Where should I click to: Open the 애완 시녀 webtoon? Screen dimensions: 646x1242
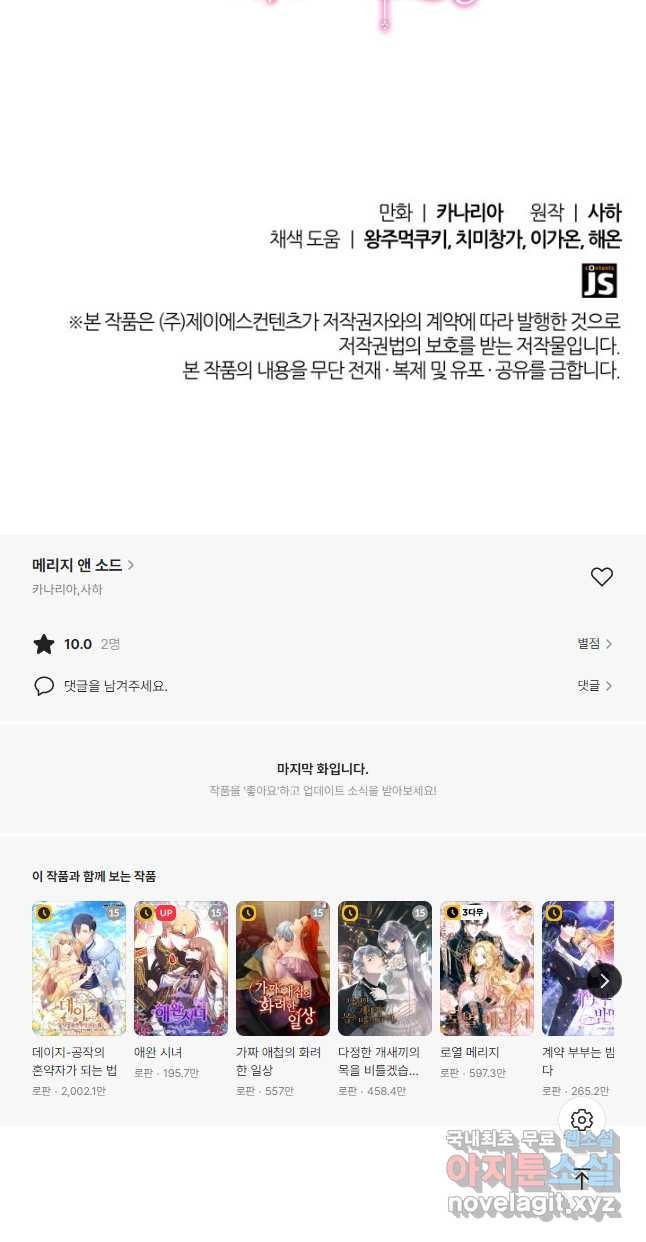point(181,968)
